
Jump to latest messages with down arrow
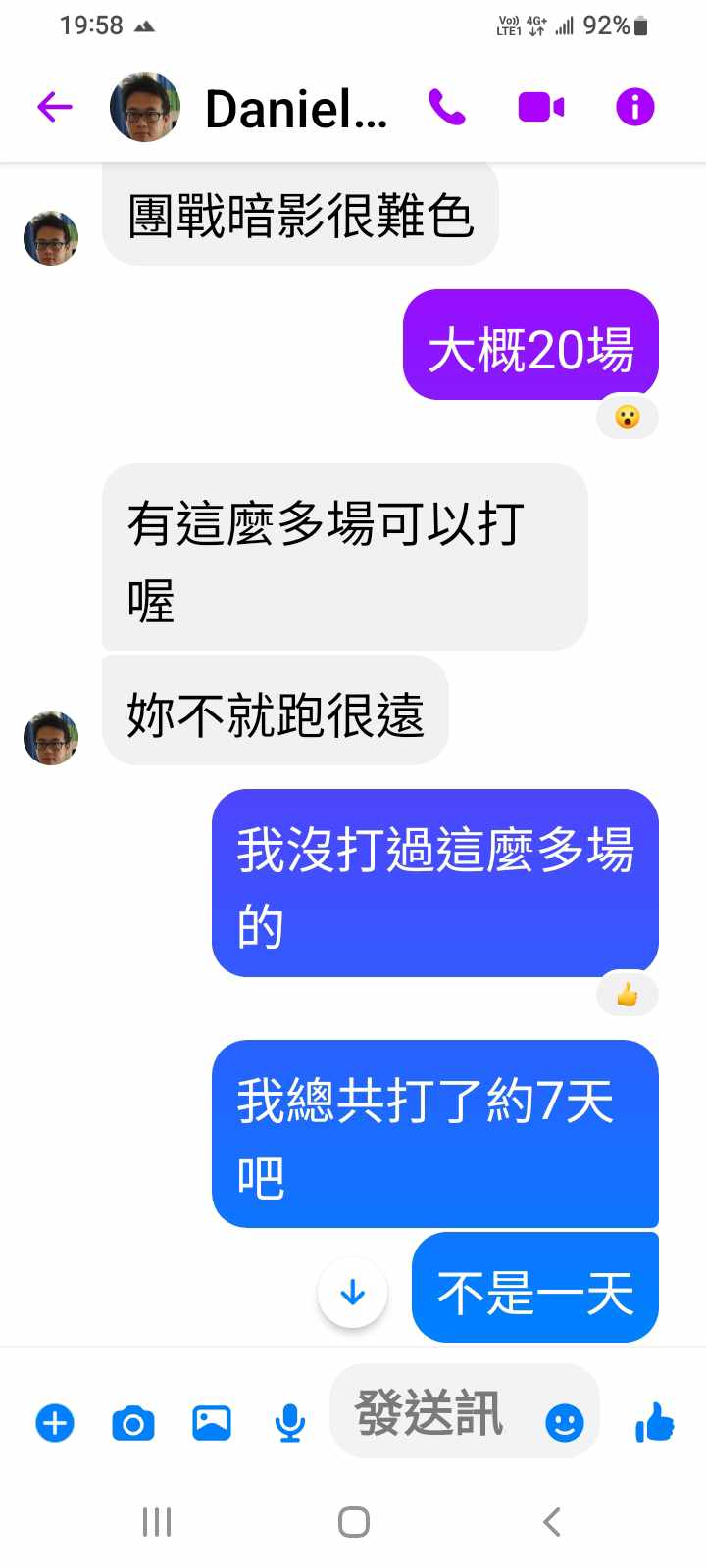point(353,1294)
